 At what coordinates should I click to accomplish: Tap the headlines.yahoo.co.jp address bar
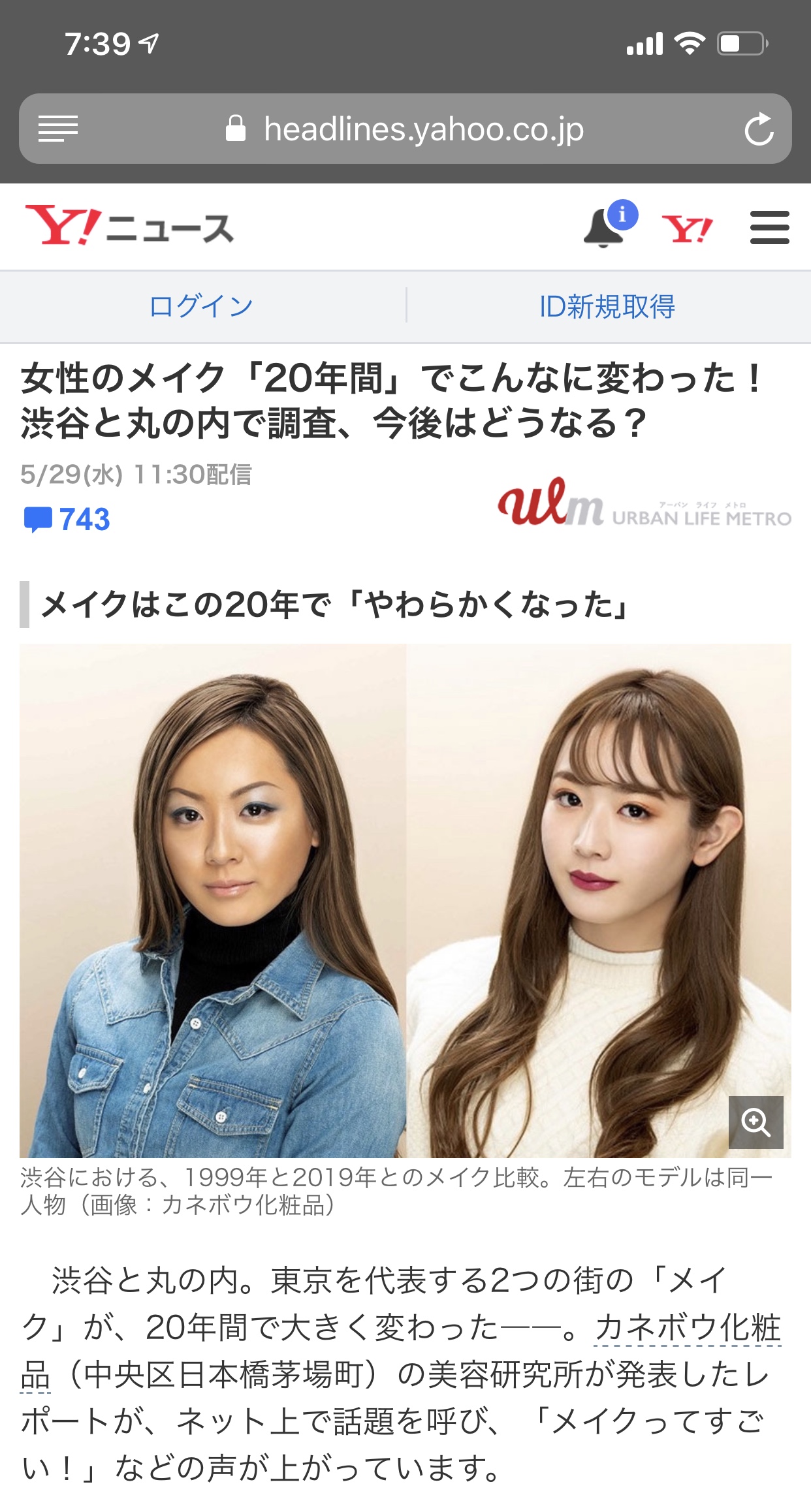pos(422,129)
